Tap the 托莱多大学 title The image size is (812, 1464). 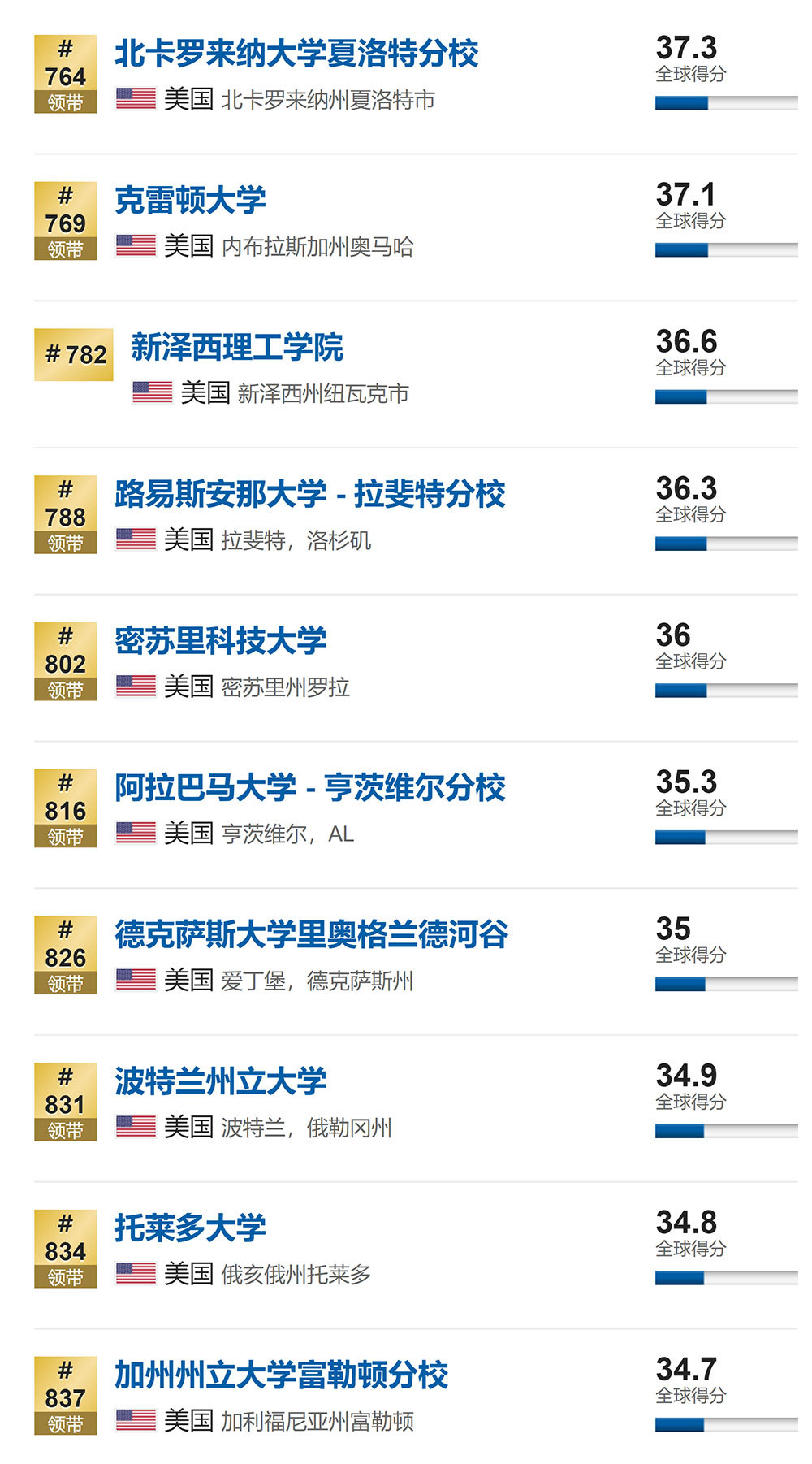tap(190, 1228)
